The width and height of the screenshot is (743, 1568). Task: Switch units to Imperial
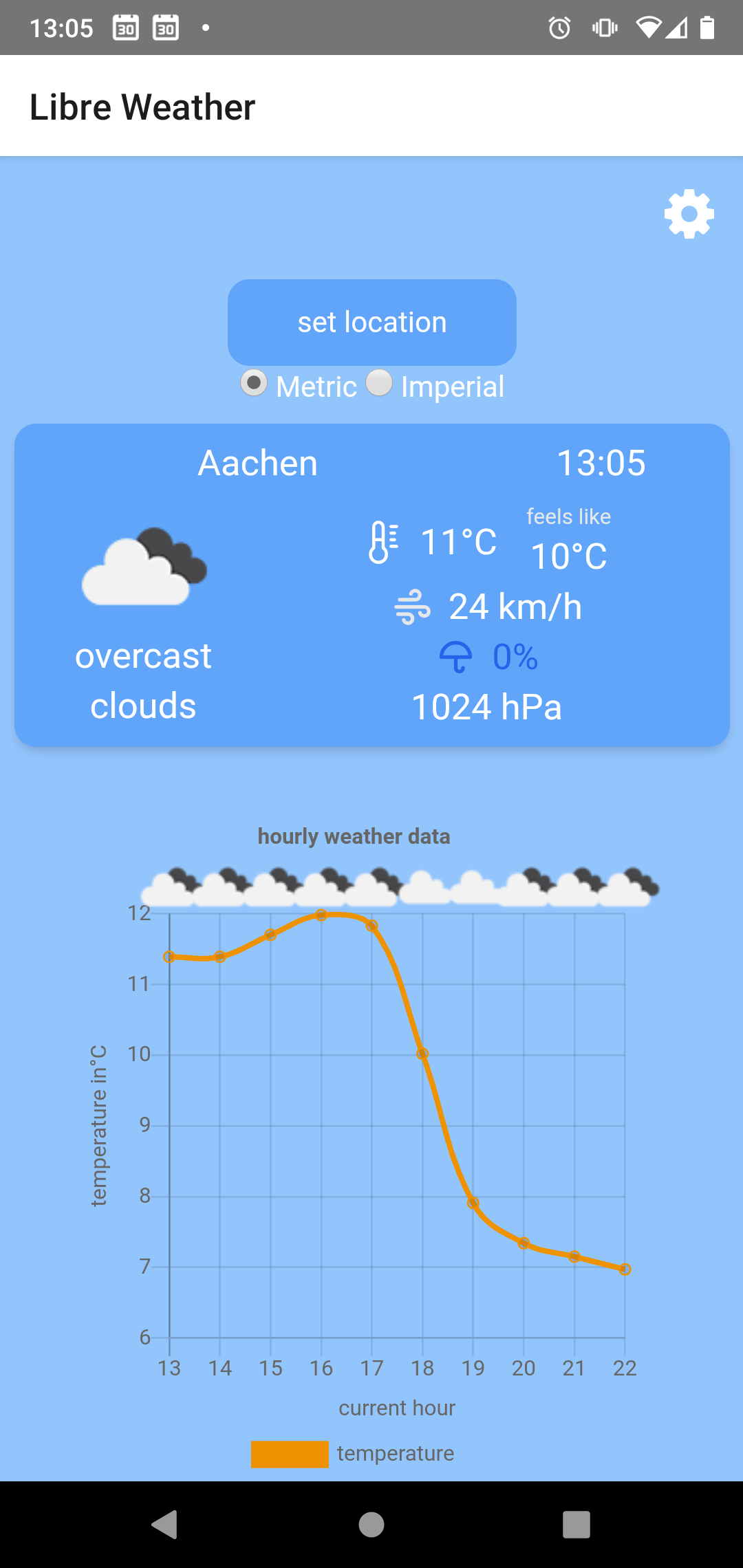379,383
